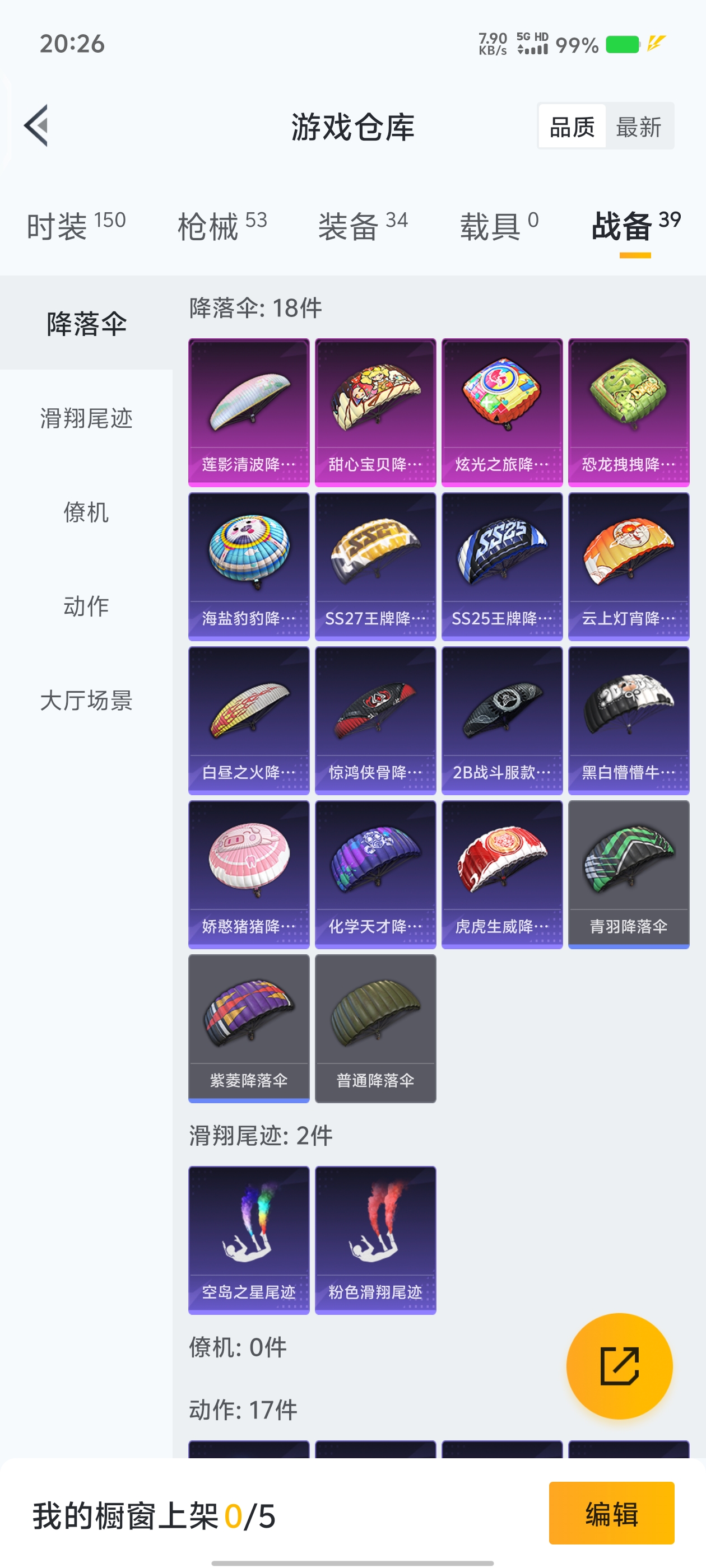
Task: View the 虎虎生威 parachute
Action: point(502,874)
